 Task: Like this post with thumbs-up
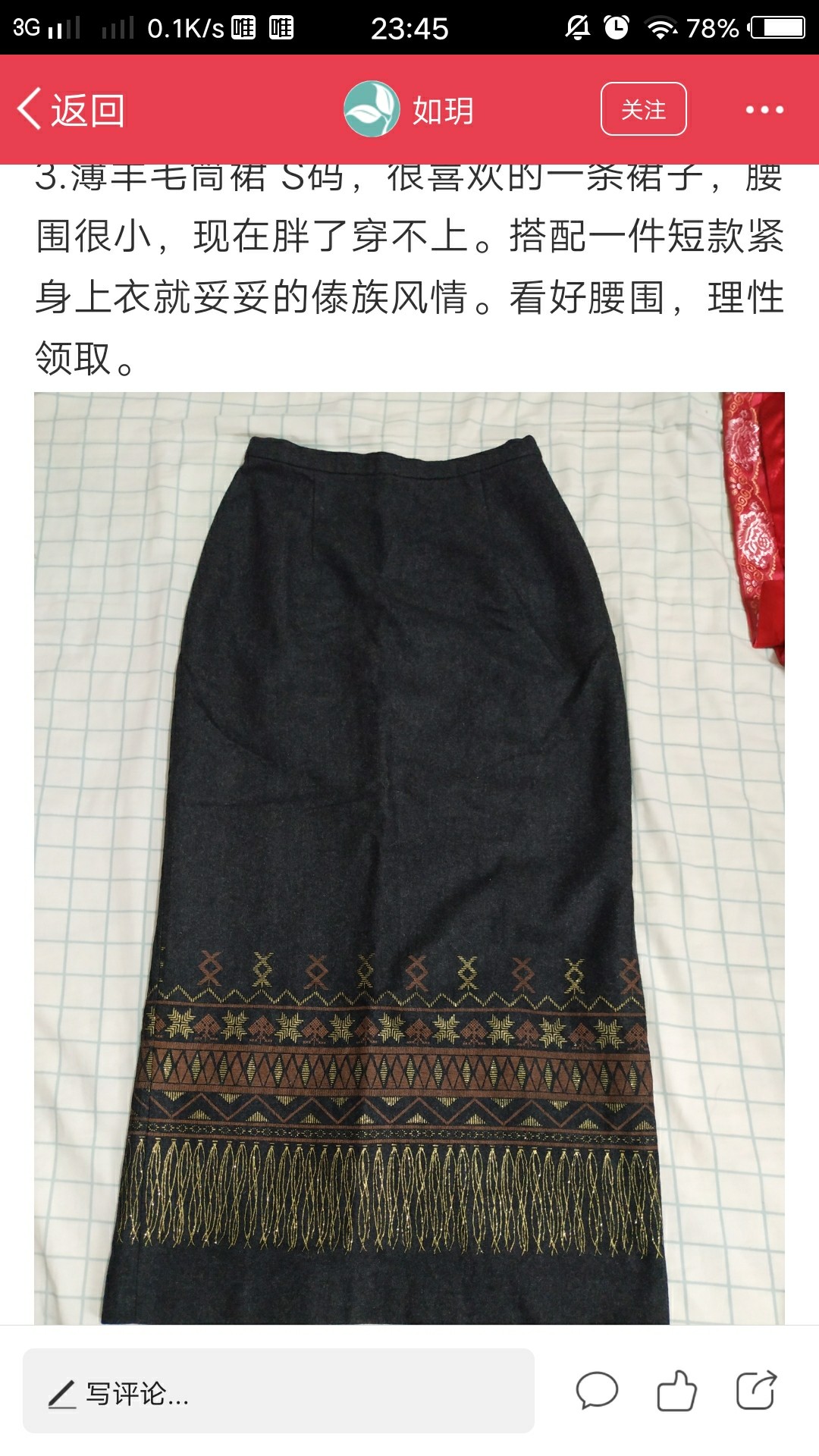[x=676, y=1390]
